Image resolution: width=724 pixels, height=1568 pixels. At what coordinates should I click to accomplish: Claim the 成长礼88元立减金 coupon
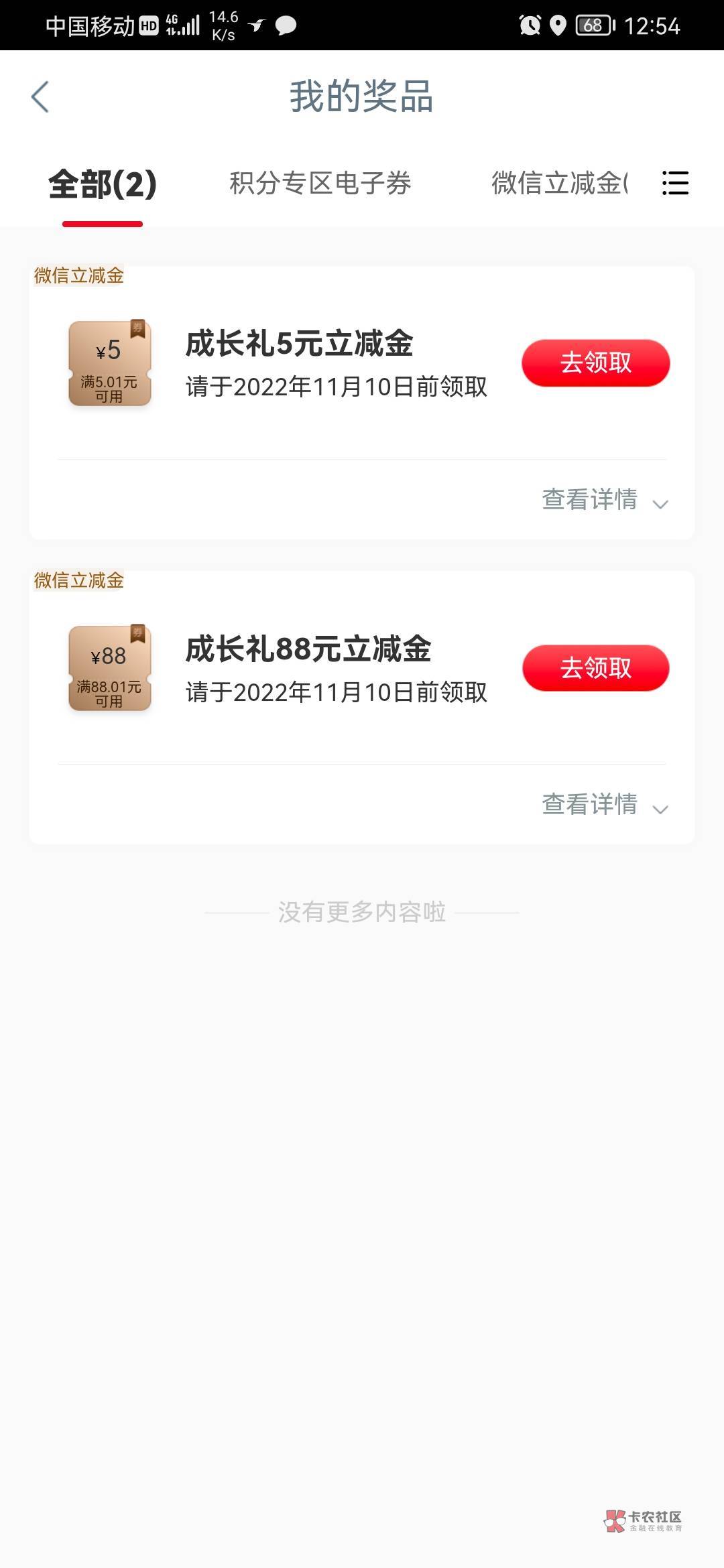tap(595, 668)
